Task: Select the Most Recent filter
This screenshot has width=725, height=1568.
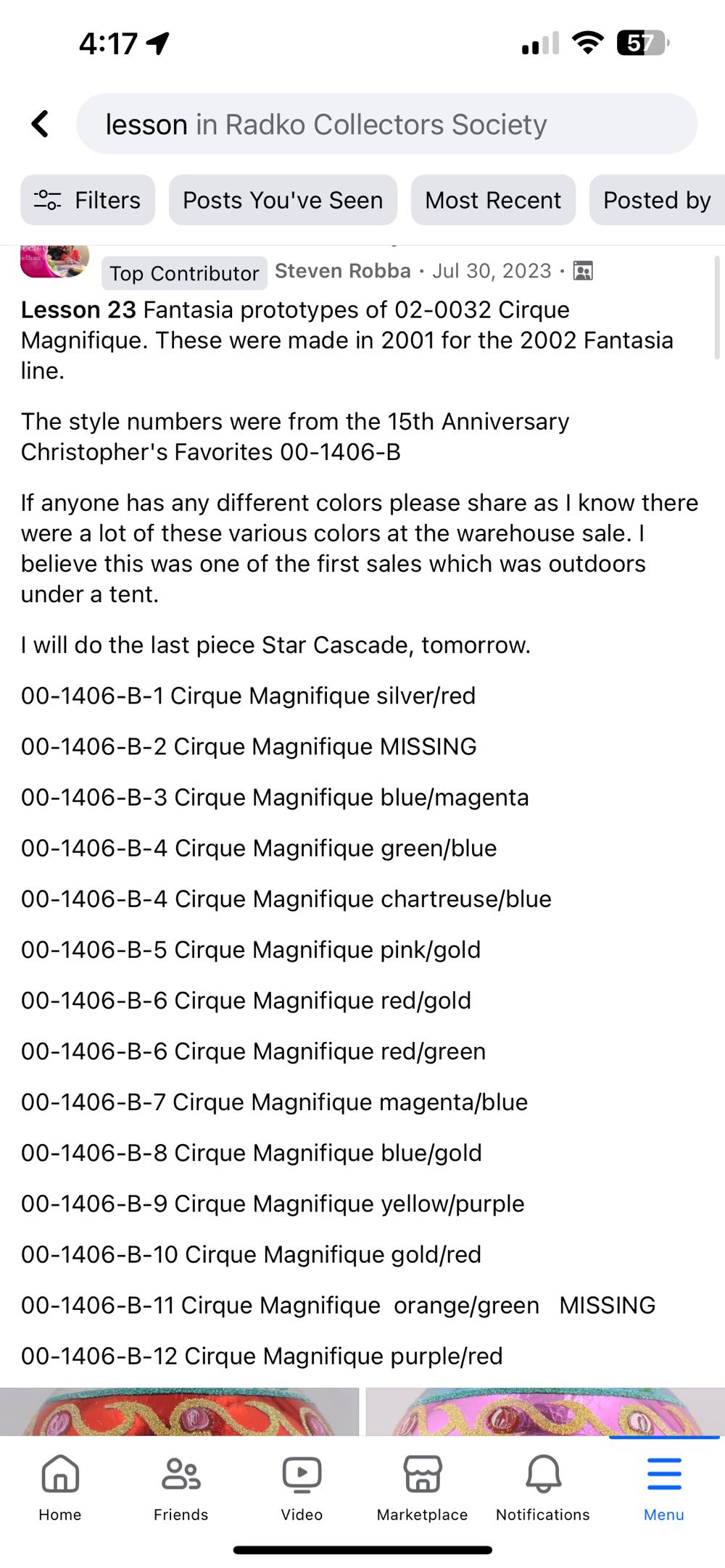Action: pyautogui.click(x=493, y=200)
